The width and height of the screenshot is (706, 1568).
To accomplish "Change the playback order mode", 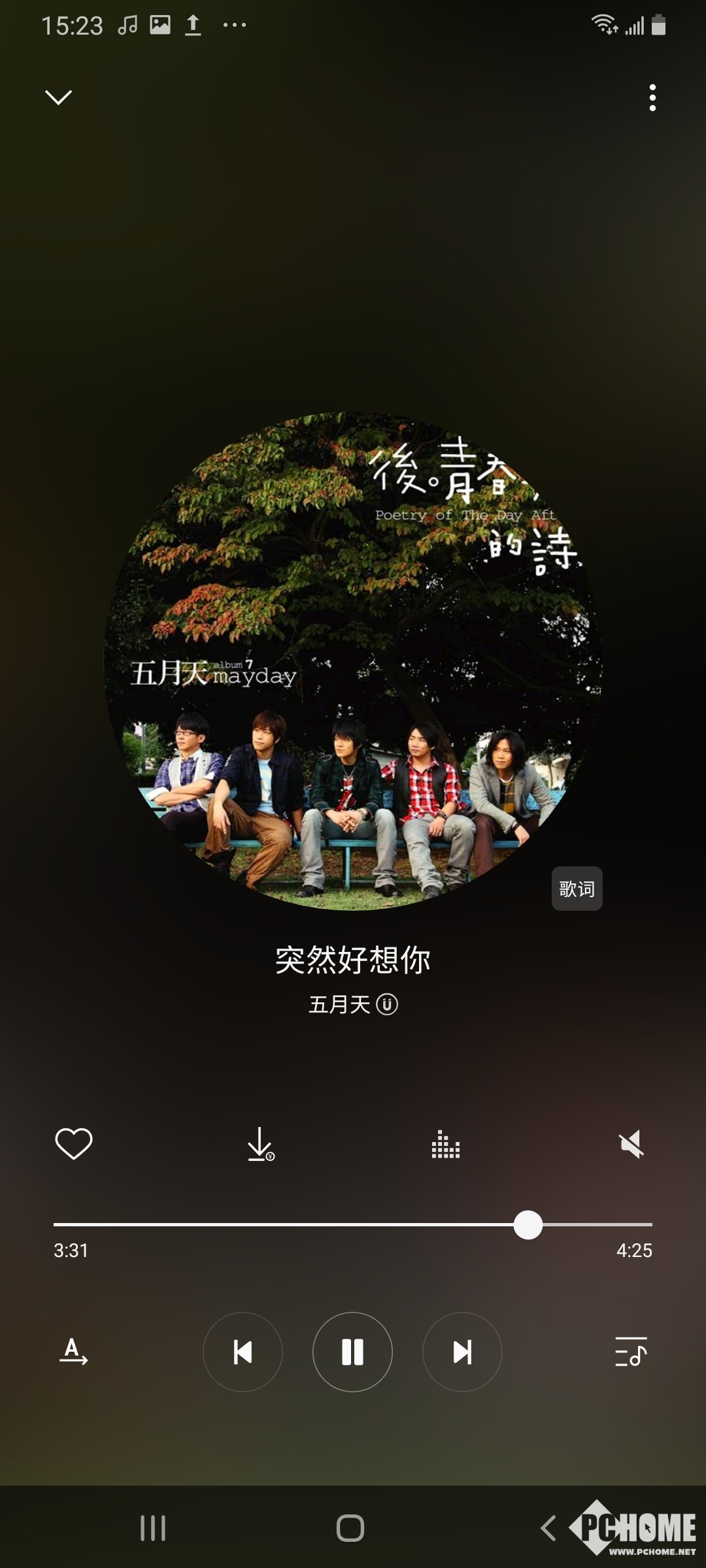I will [x=74, y=1352].
